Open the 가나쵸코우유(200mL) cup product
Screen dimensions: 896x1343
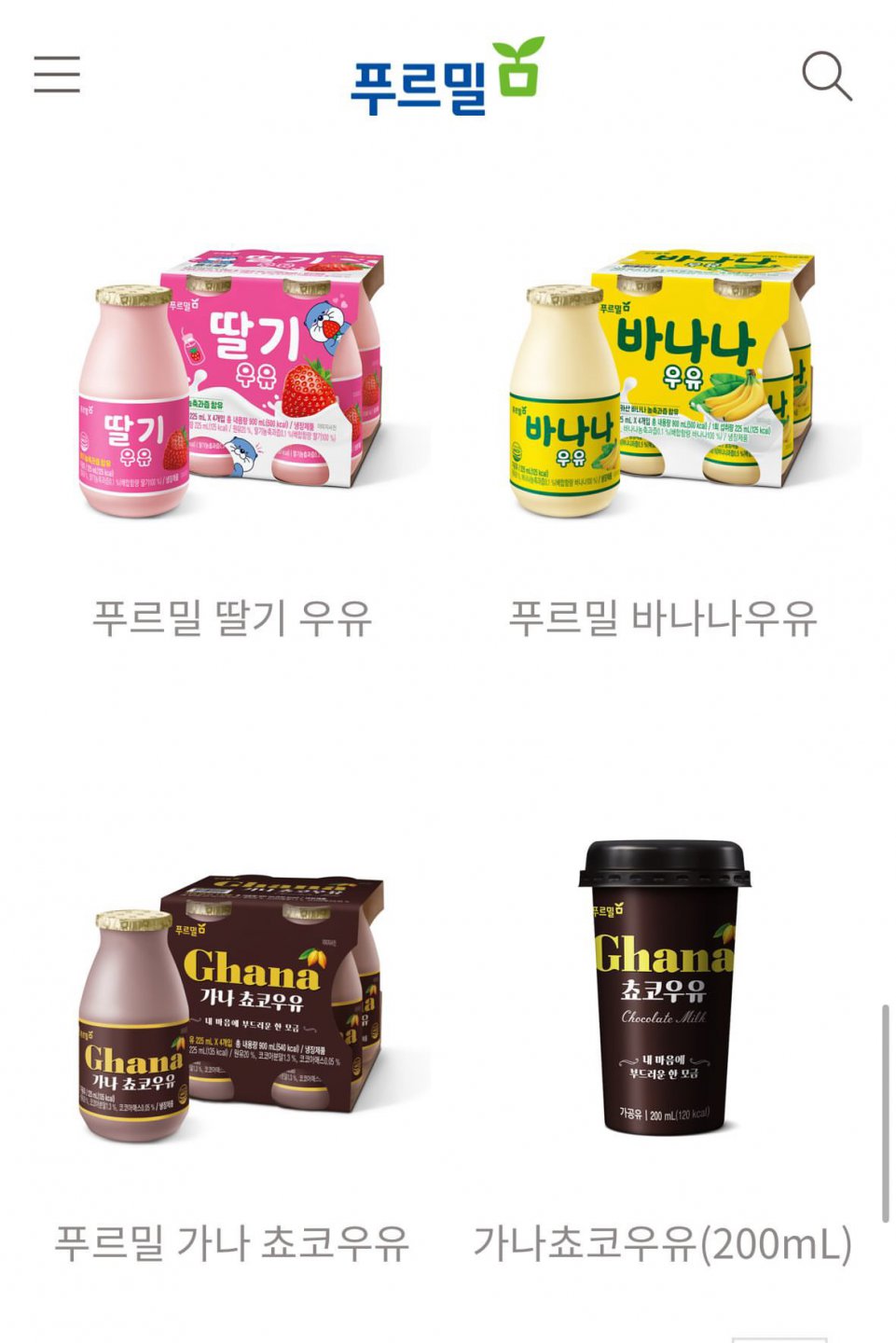(663, 989)
